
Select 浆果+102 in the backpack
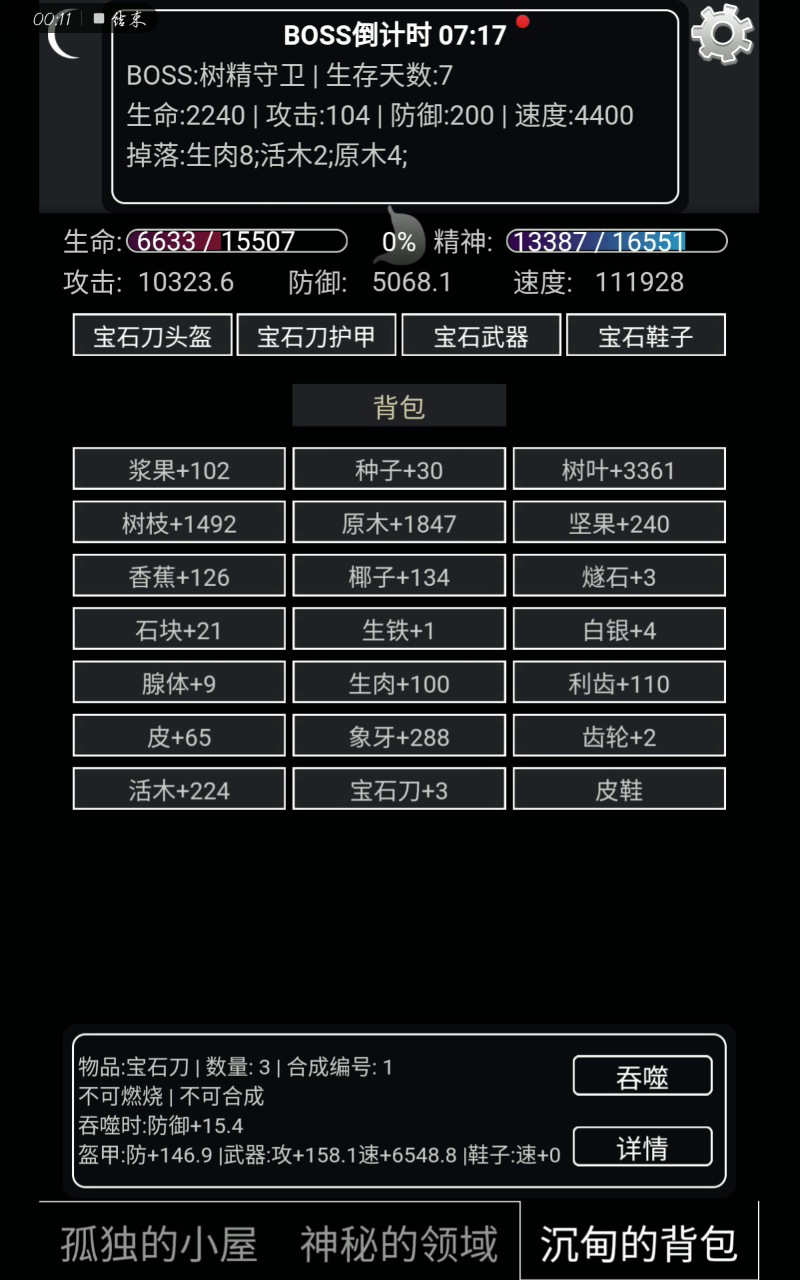coord(179,469)
